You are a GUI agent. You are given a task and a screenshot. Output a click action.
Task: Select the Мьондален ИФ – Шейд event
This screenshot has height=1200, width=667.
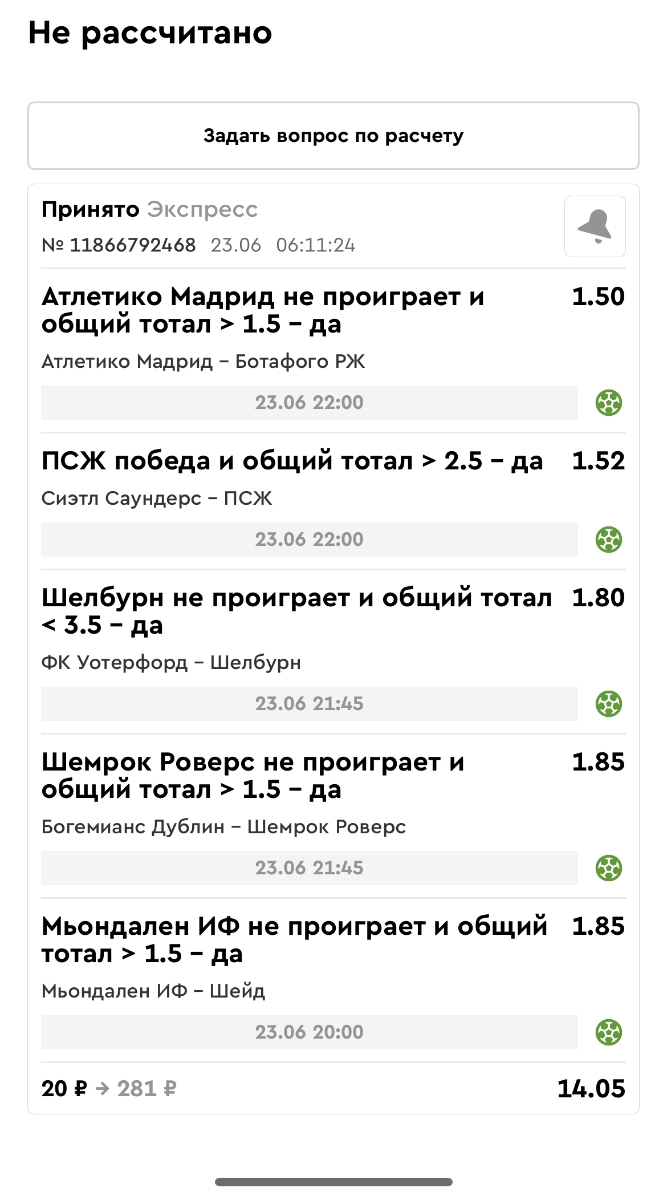point(153,991)
